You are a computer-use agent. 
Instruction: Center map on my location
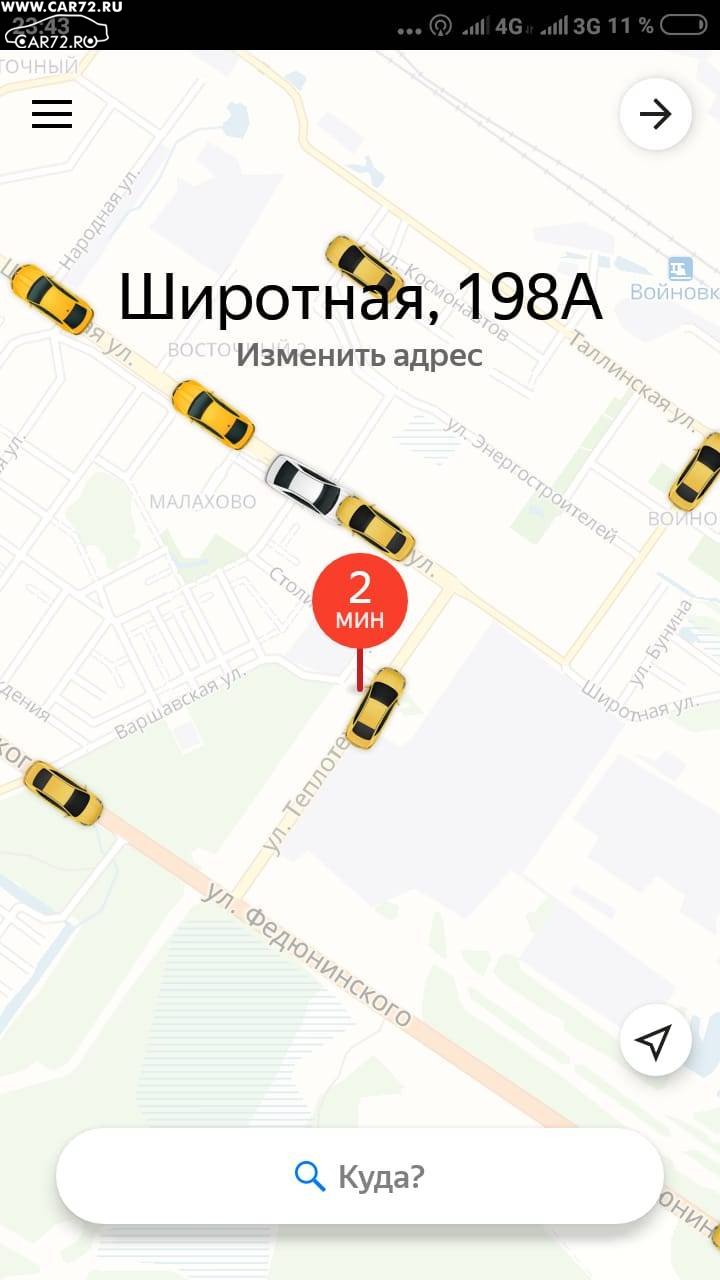[655, 1040]
